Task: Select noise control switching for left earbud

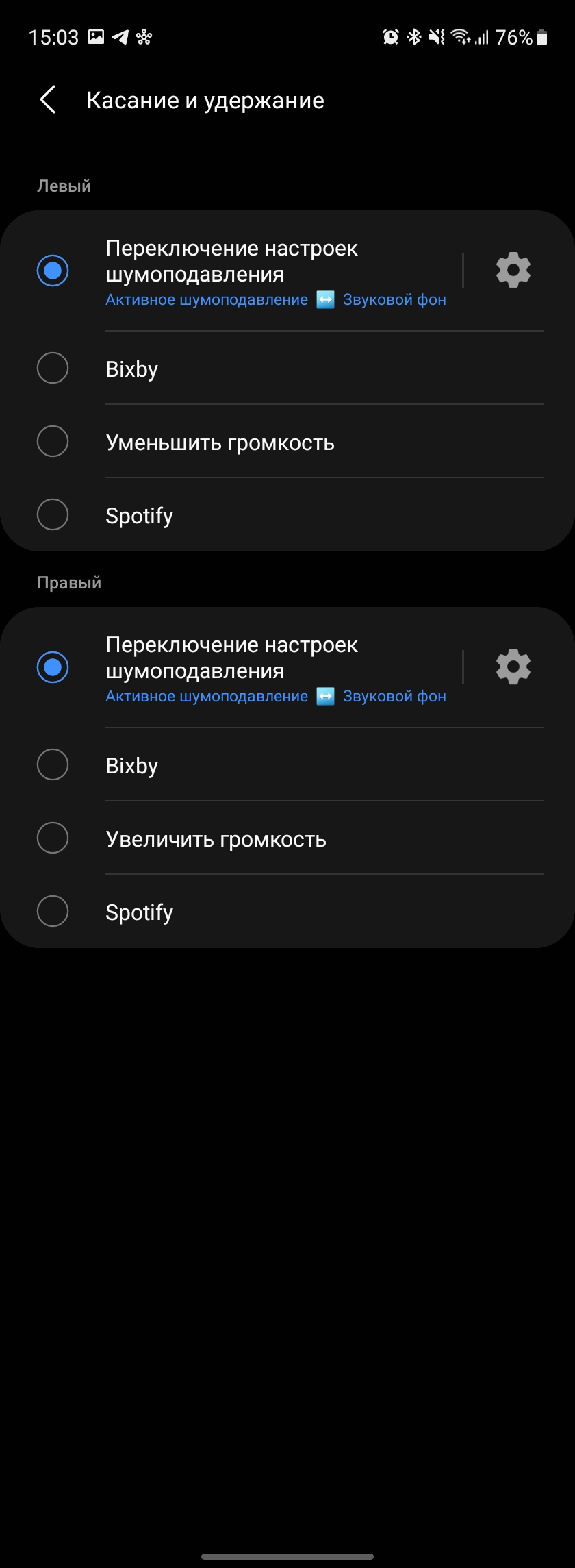Action: click(53, 271)
